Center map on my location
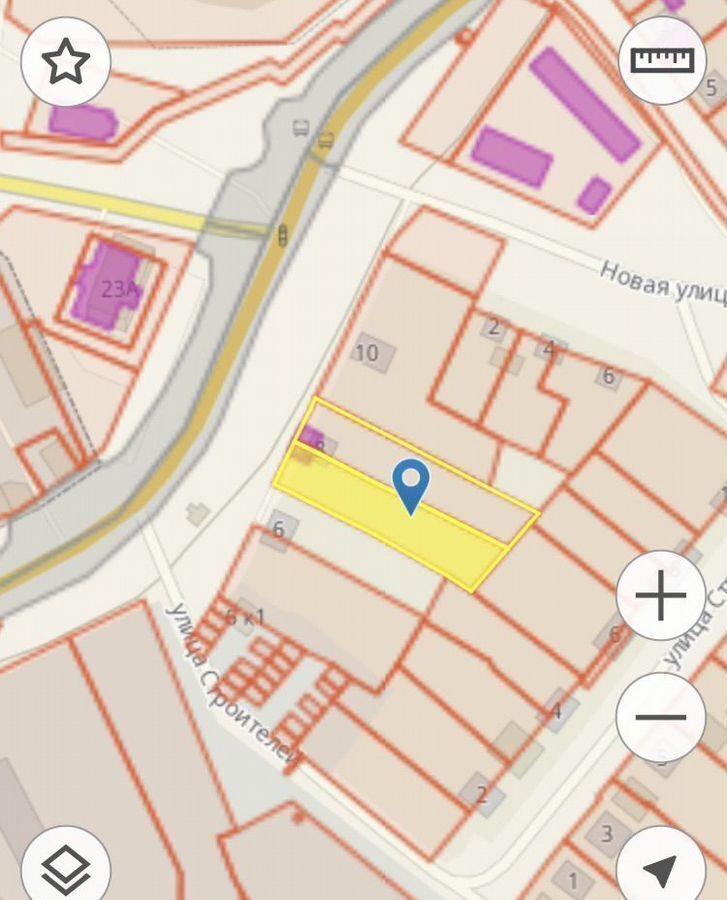The image size is (727, 900). (661, 868)
